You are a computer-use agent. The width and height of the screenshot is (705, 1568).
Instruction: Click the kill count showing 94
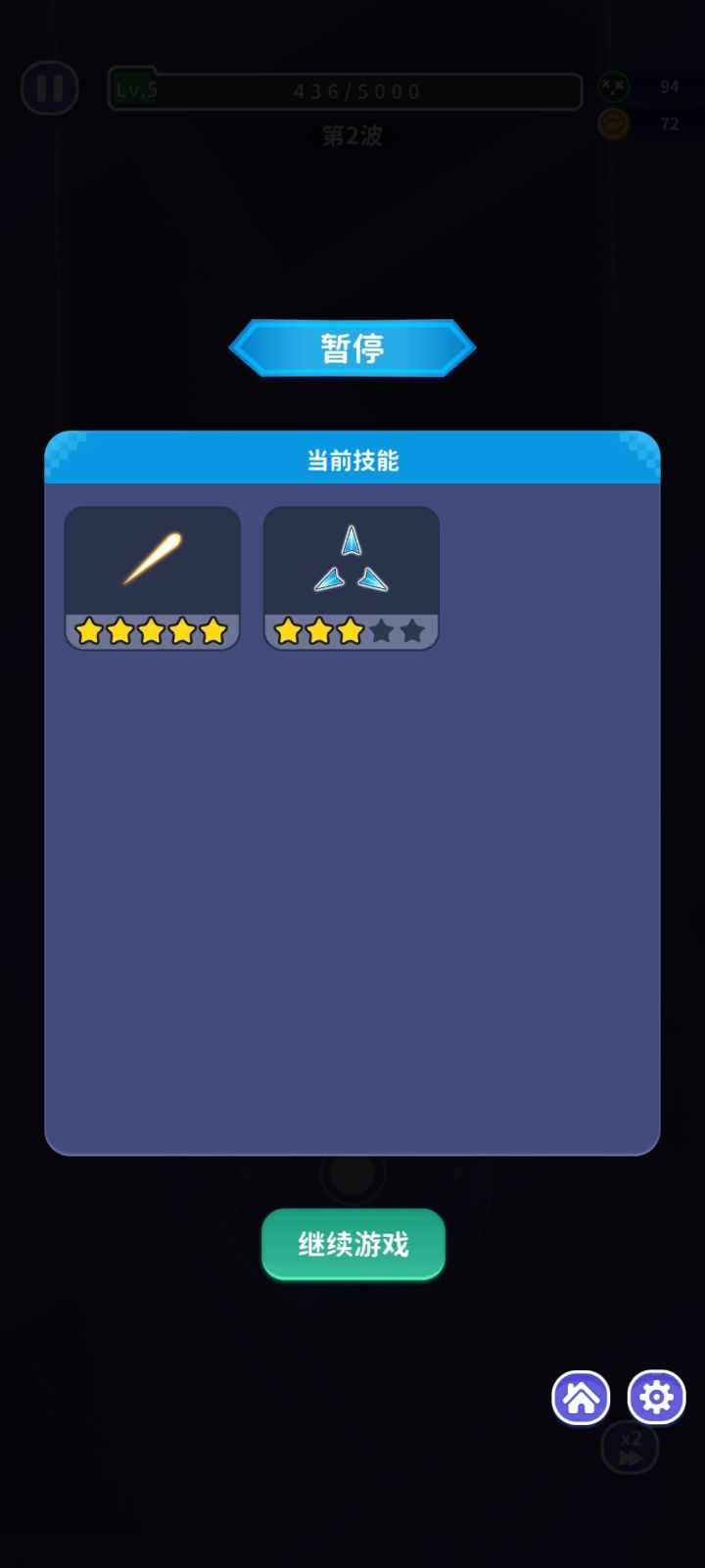tap(670, 87)
